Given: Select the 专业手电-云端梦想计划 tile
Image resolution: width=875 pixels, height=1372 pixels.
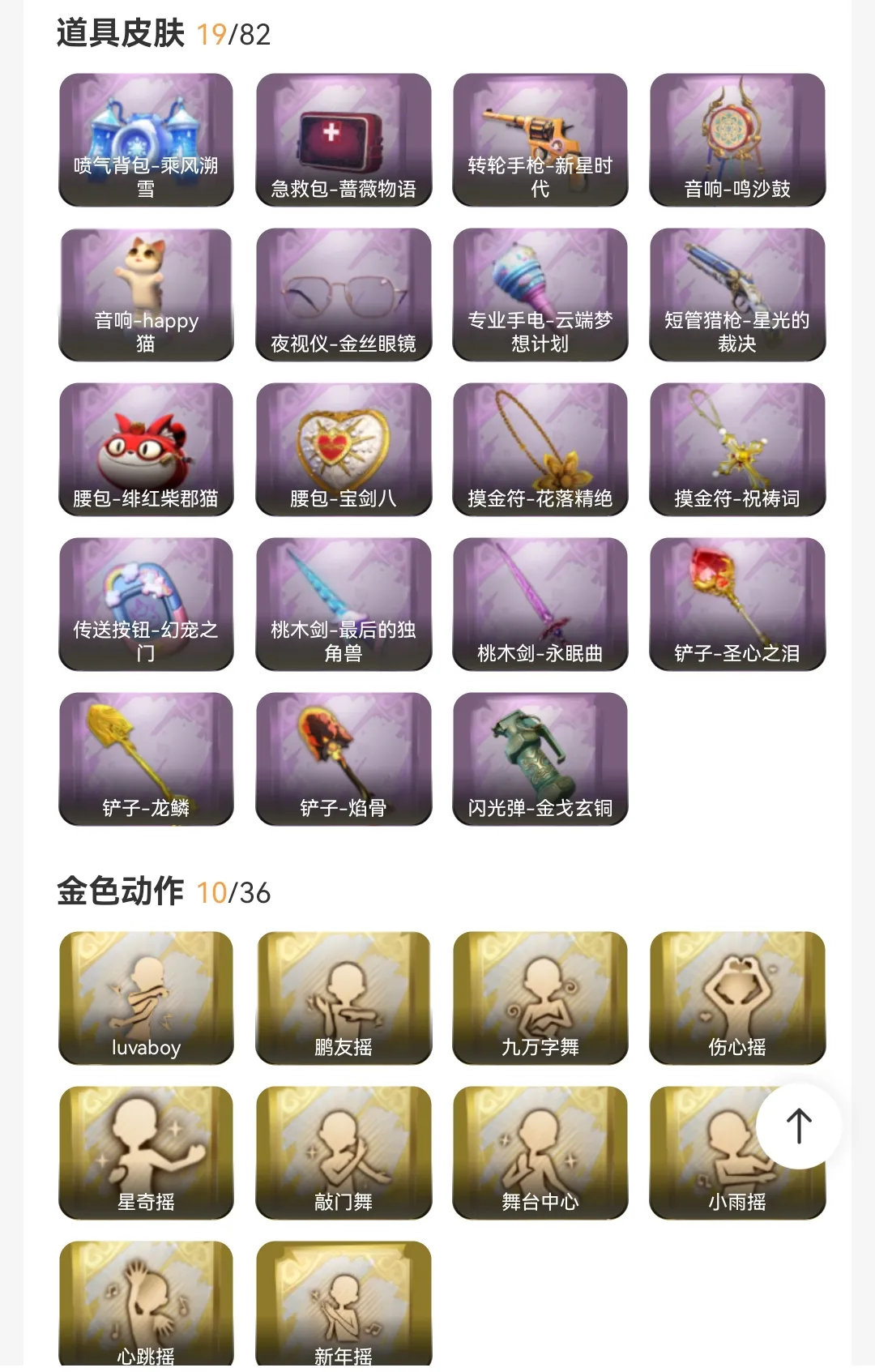Looking at the screenshot, I should 540,294.
